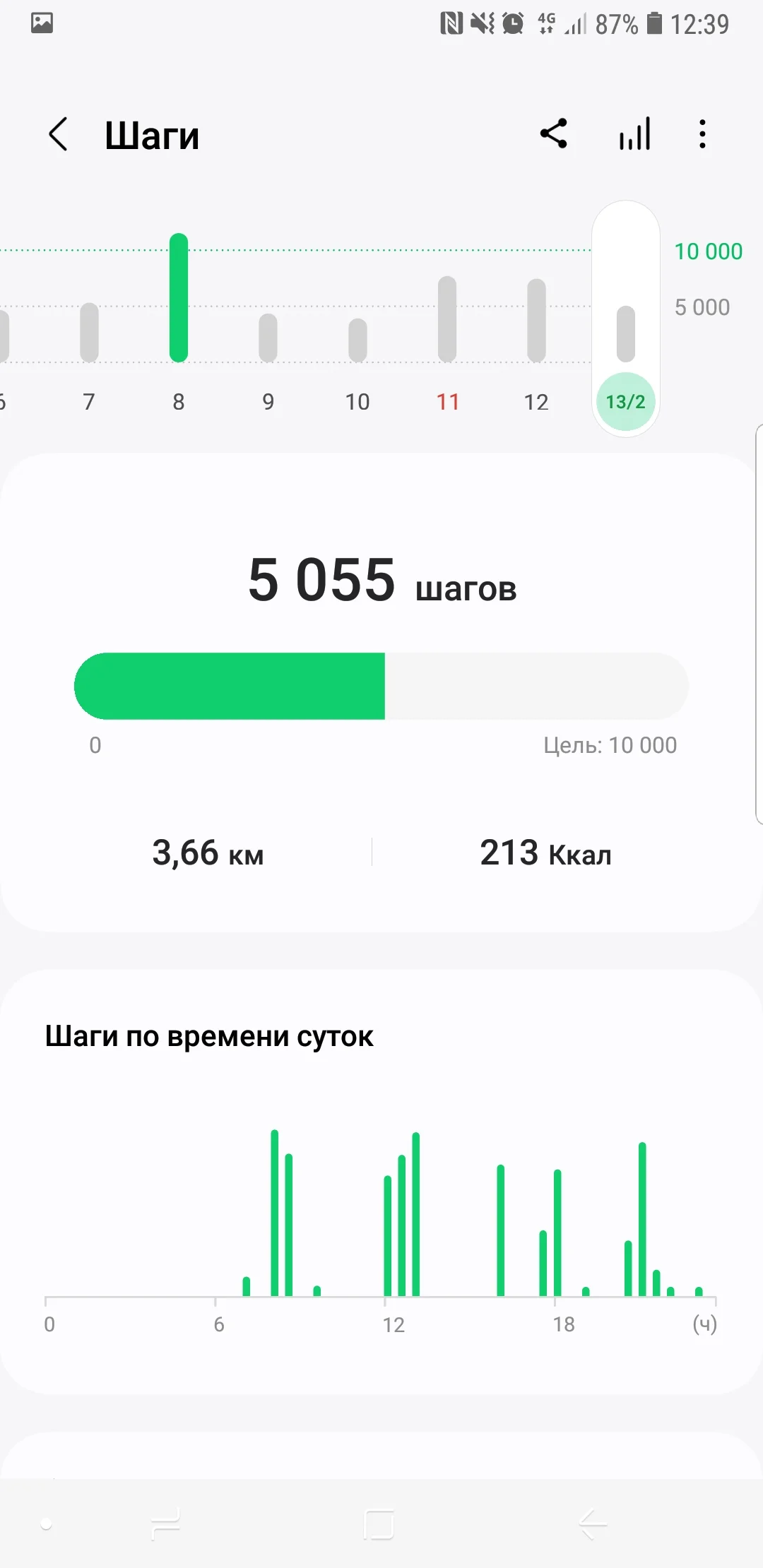Select day 7 in the step chart
763x1568 pixels.
click(x=89, y=402)
